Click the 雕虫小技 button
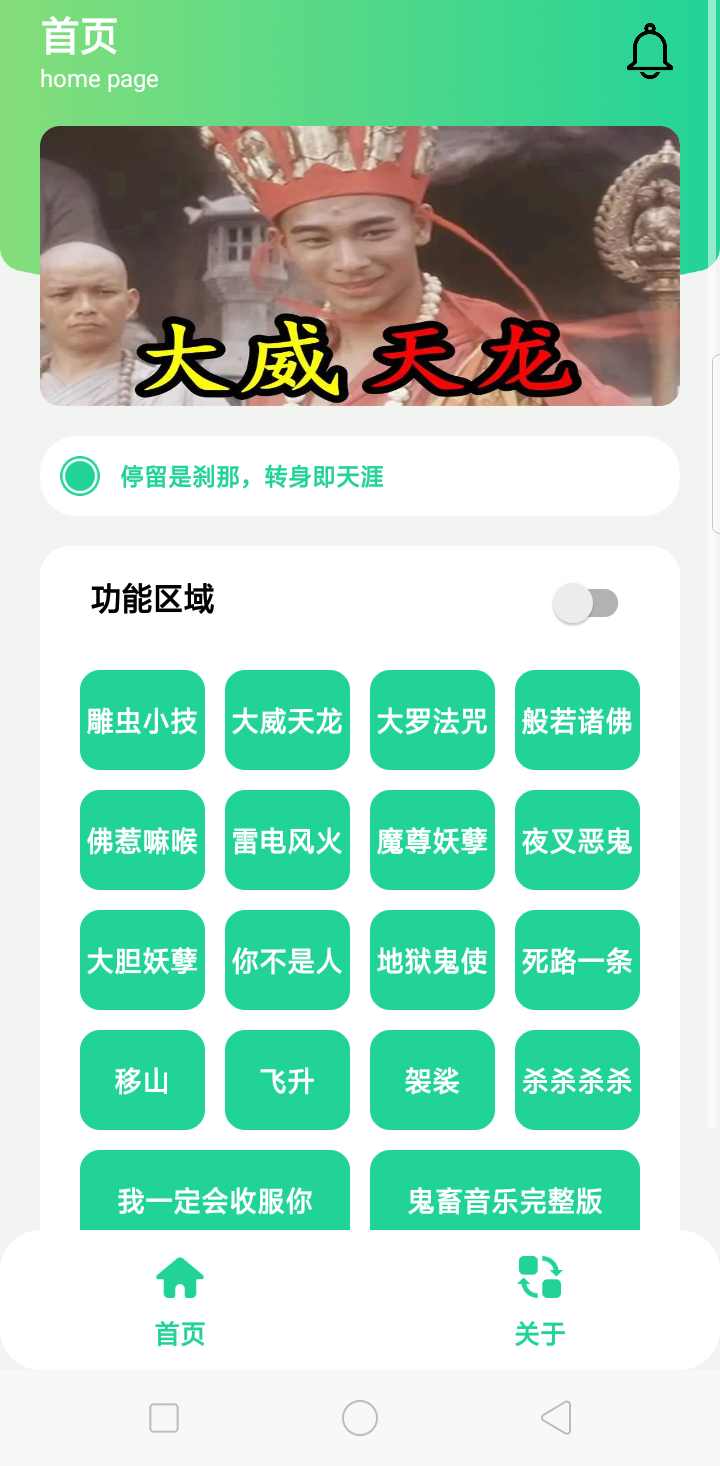 142,720
